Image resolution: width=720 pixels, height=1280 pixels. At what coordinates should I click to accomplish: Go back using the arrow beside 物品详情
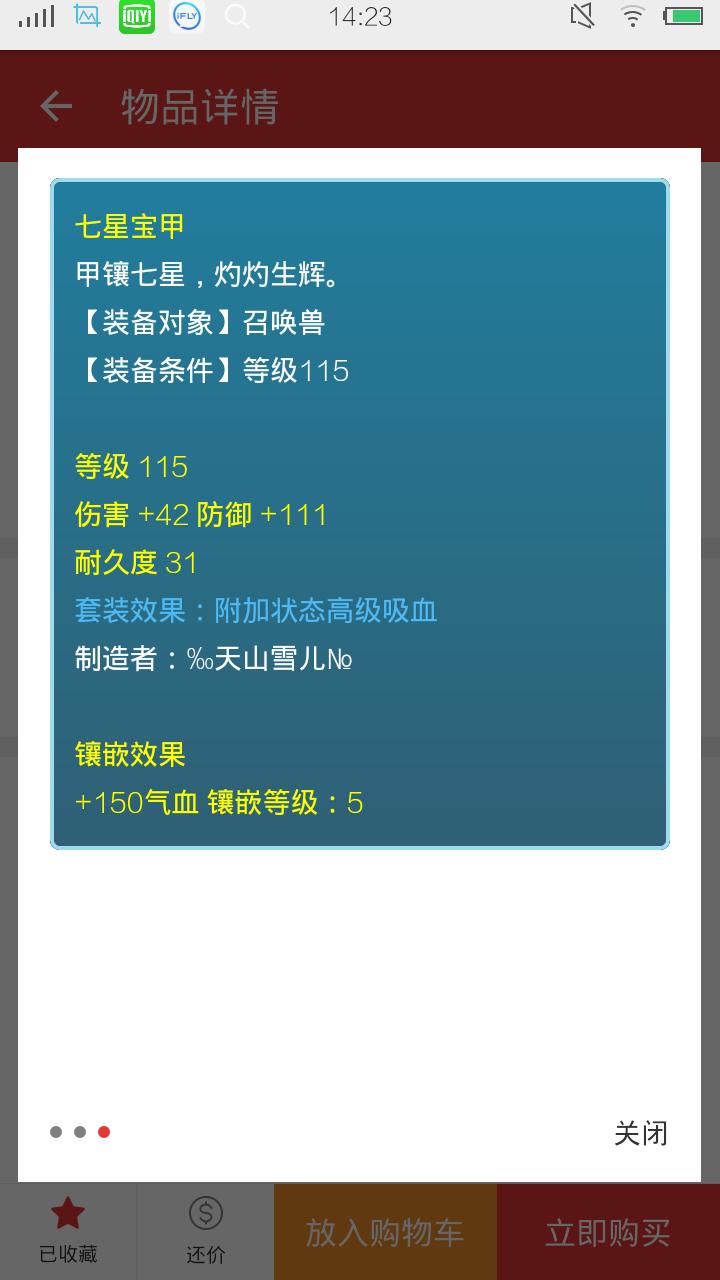[56, 106]
